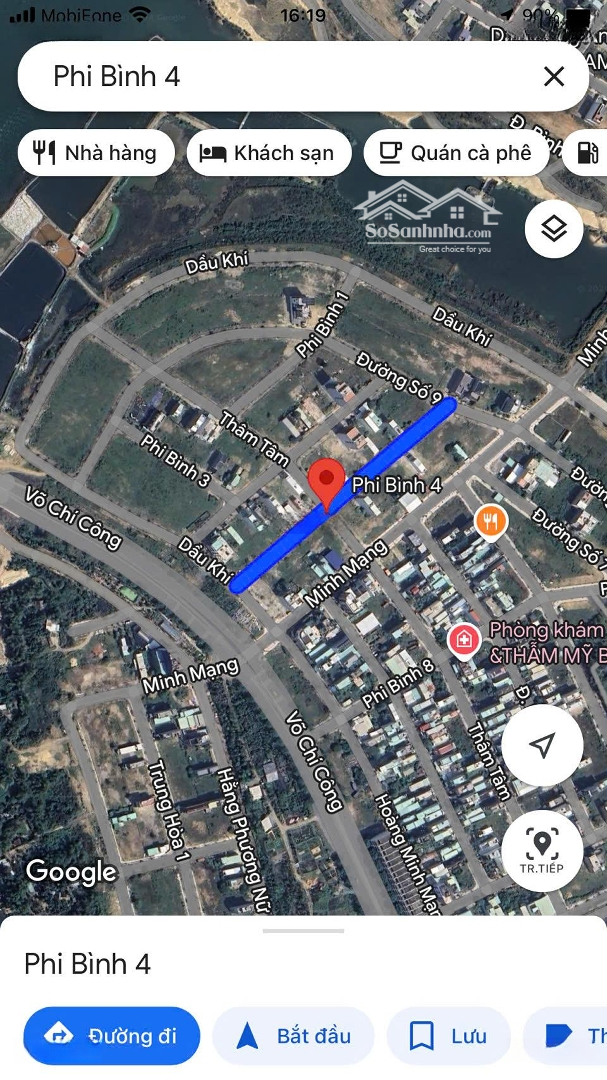Clear the Phi Bình 4 search text
The height and width of the screenshot is (1080, 607).
554,76
